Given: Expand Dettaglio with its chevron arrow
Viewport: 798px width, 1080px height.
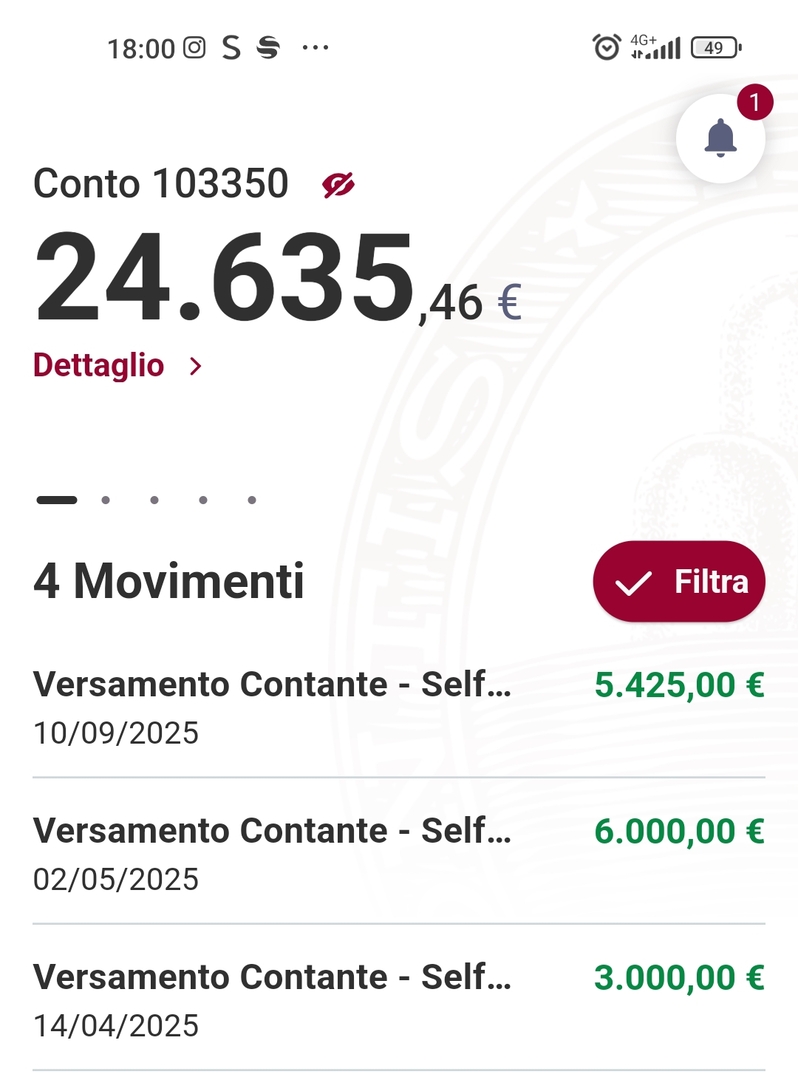Looking at the screenshot, I should coord(194,364).
